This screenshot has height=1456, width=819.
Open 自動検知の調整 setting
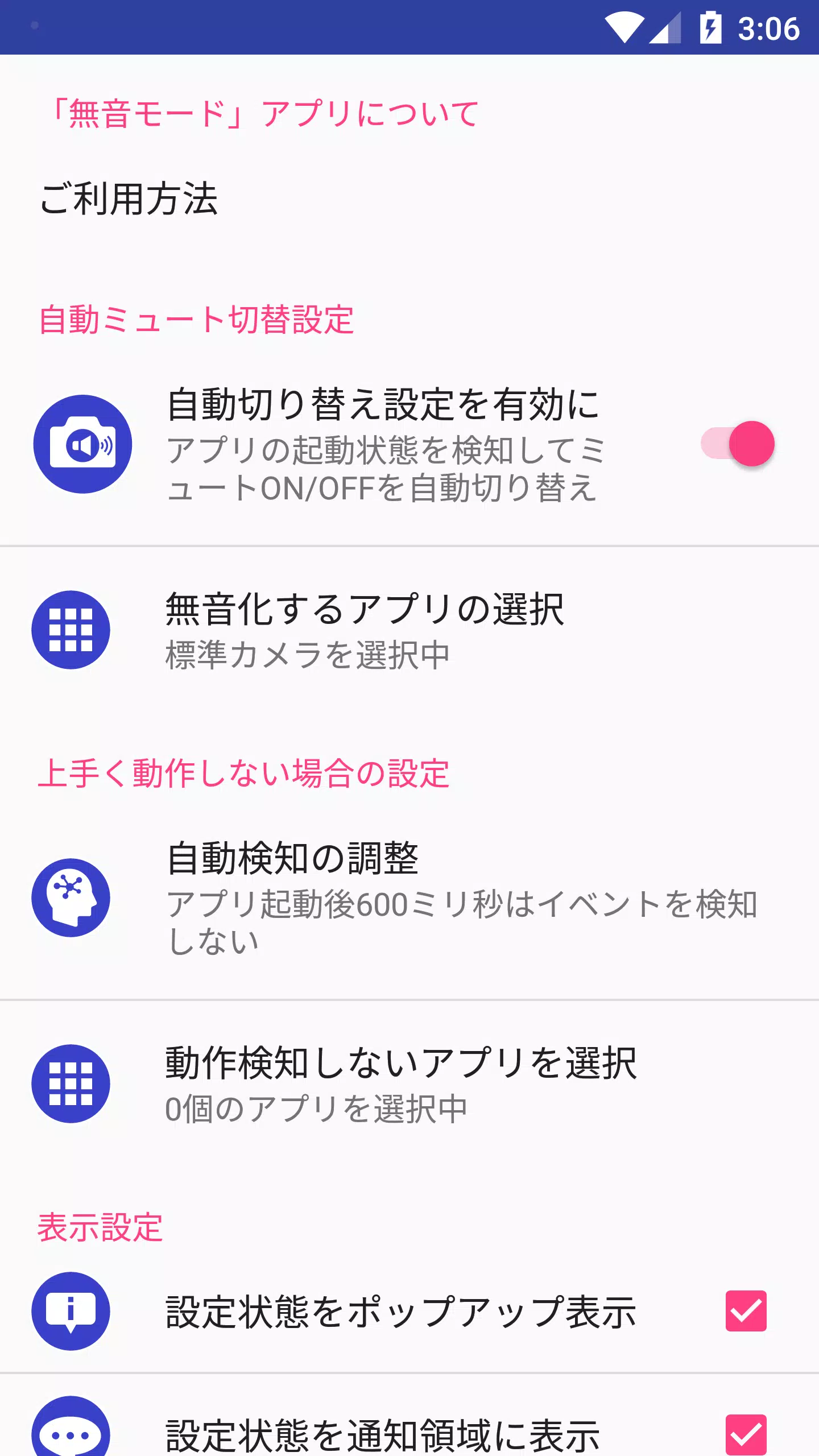pyautogui.click(x=409, y=897)
